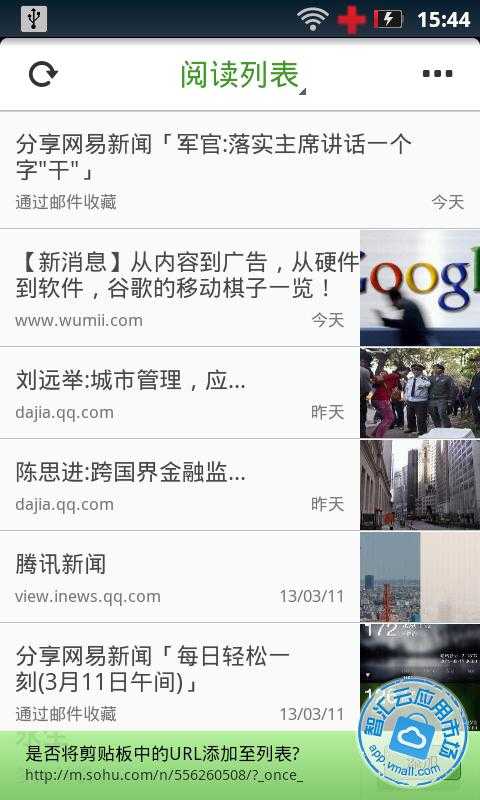Open 陈思进:跨国界金融监 article
Screen dimensions: 480x800
[x=240, y=485]
